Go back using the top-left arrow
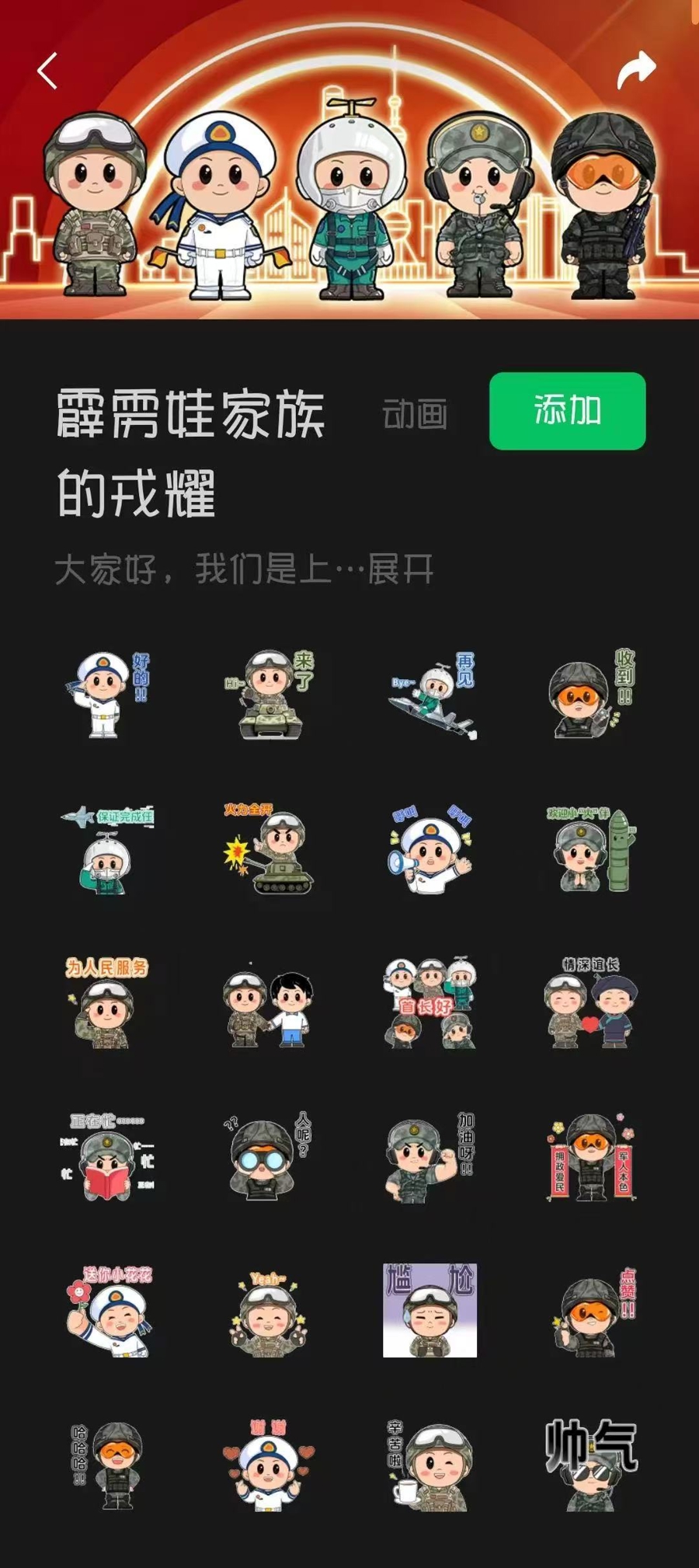 (47, 71)
